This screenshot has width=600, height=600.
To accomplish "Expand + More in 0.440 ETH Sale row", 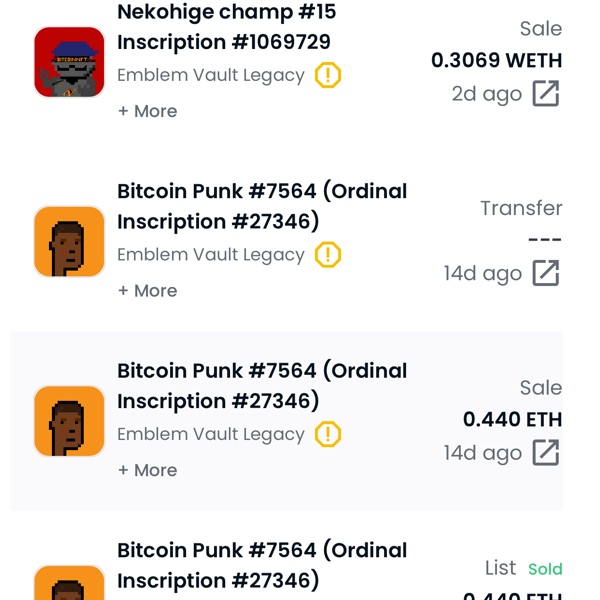I will 147,470.
